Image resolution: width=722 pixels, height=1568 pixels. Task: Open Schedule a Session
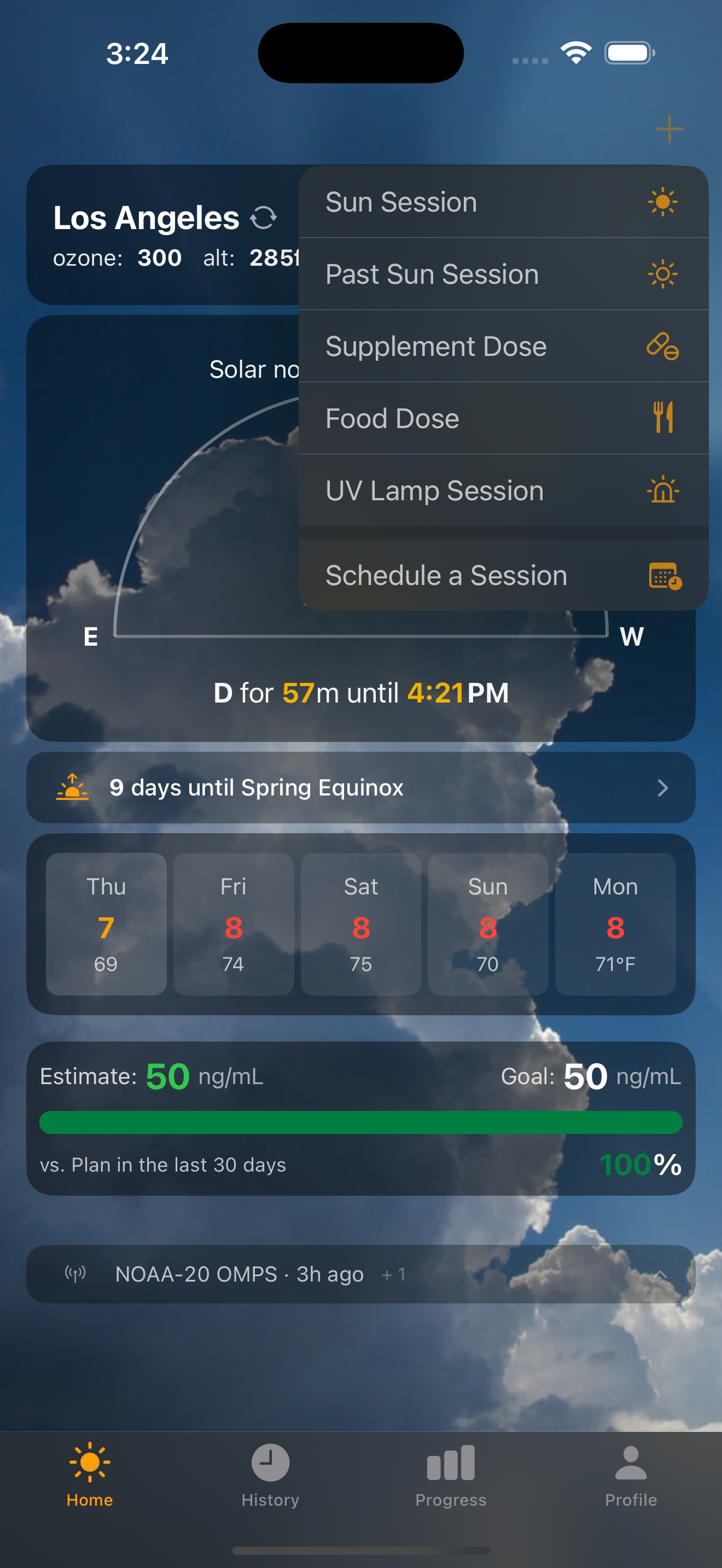(x=503, y=575)
